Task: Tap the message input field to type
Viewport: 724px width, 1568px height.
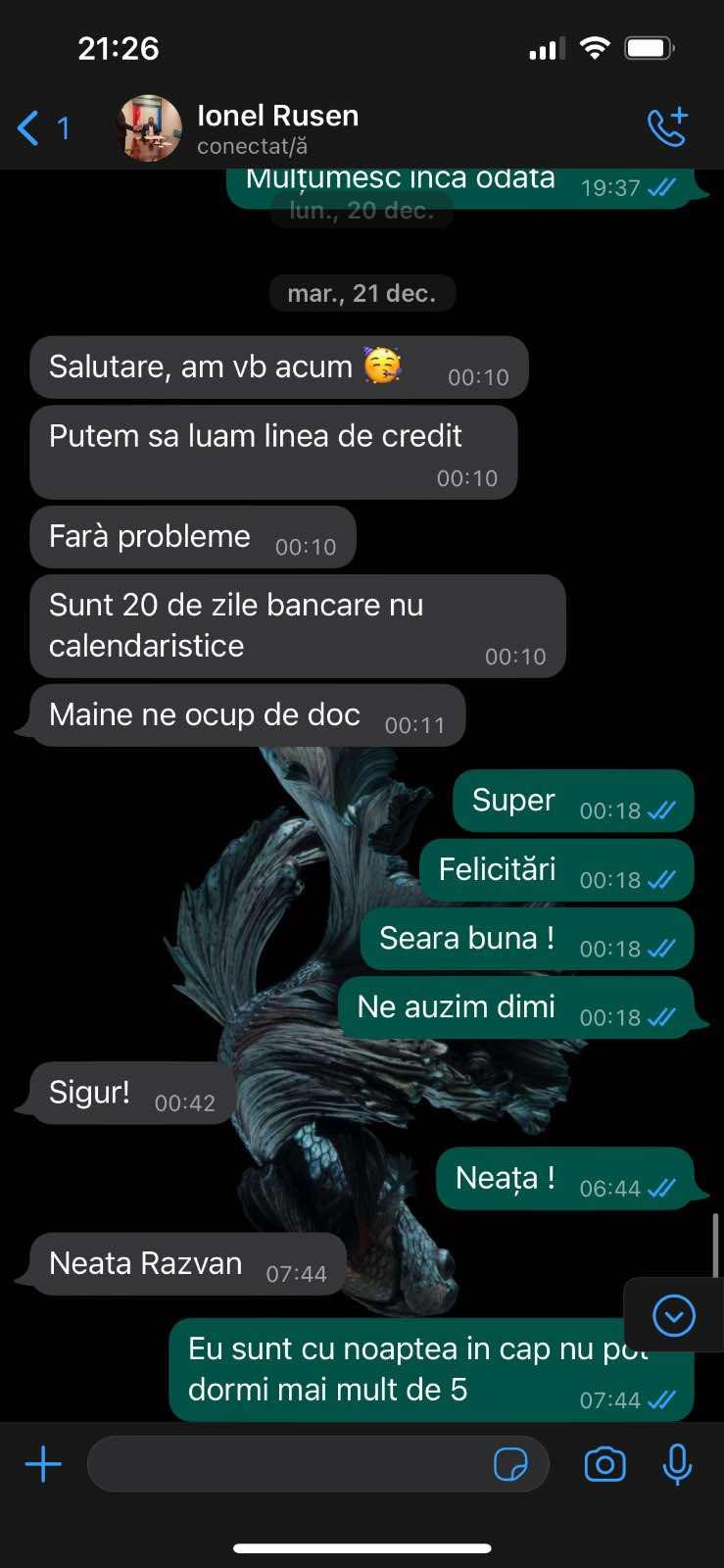Action: pyautogui.click(x=294, y=1464)
